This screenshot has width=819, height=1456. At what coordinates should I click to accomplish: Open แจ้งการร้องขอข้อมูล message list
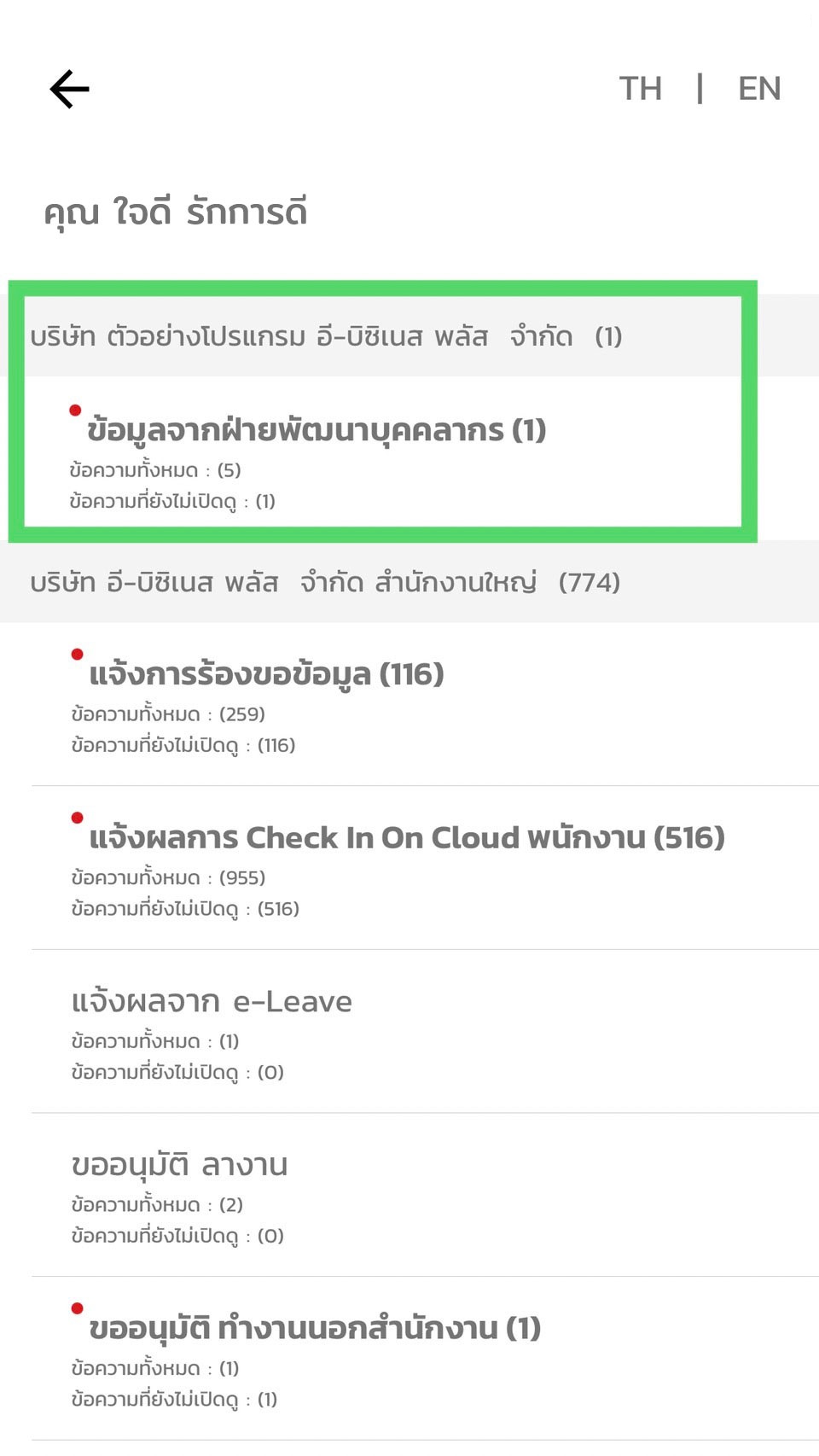click(266, 674)
